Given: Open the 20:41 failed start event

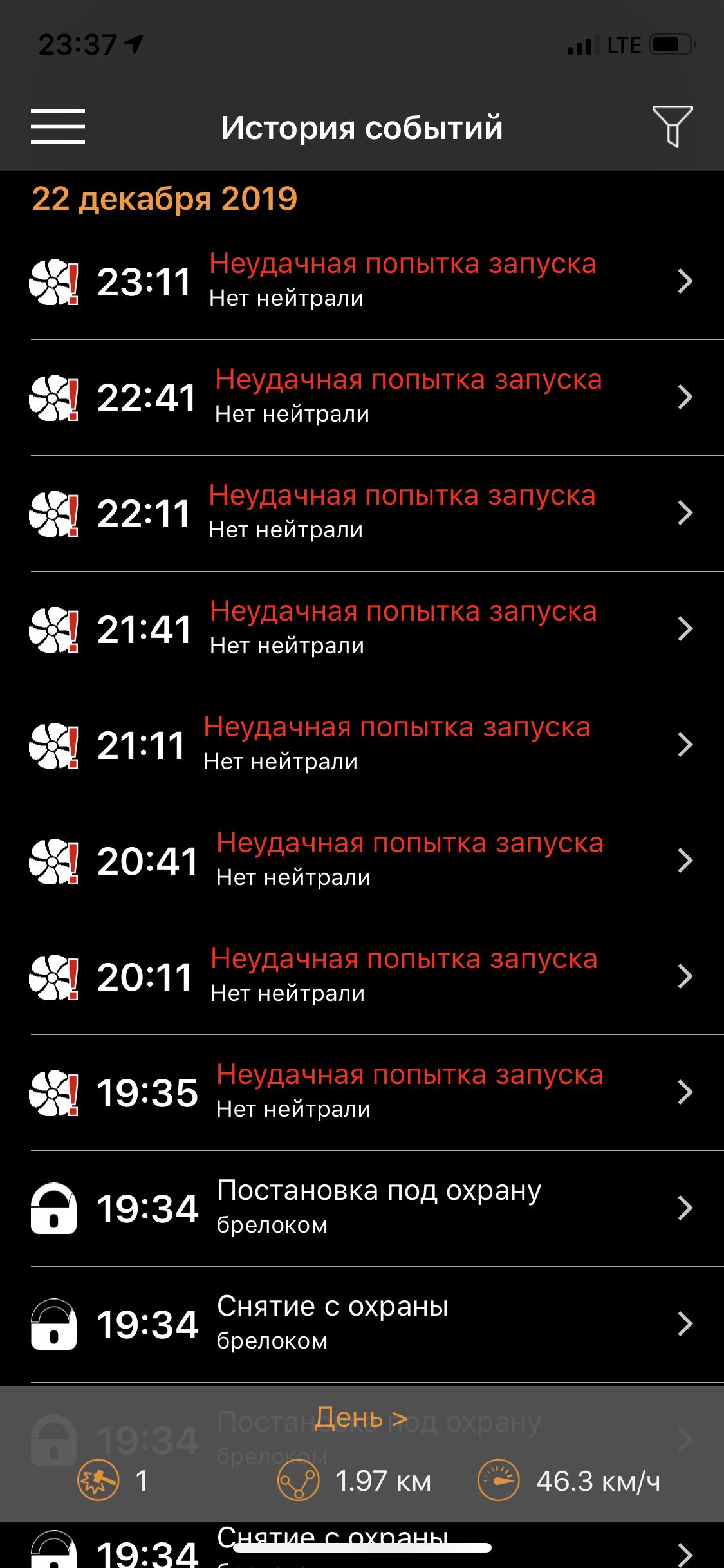Looking at the screenshot, I should (x=362, y=861).
